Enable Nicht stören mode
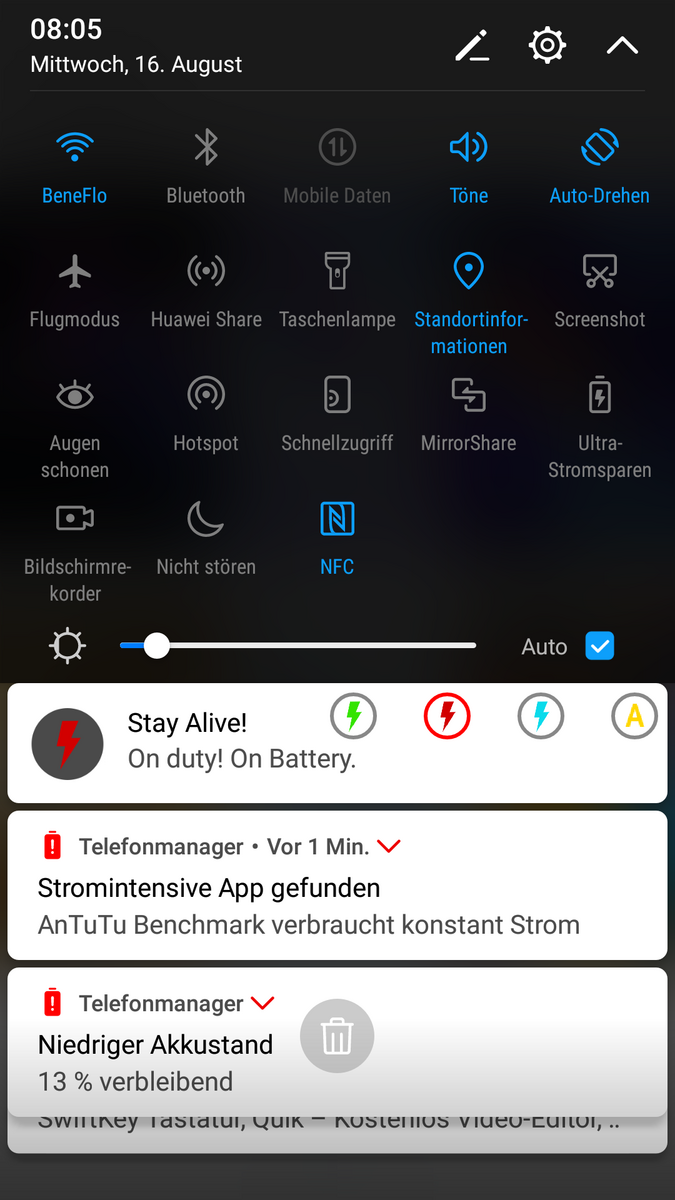The height and width of the screenshot is (1200, 675). pyautogui.click(x=206, y=521)
